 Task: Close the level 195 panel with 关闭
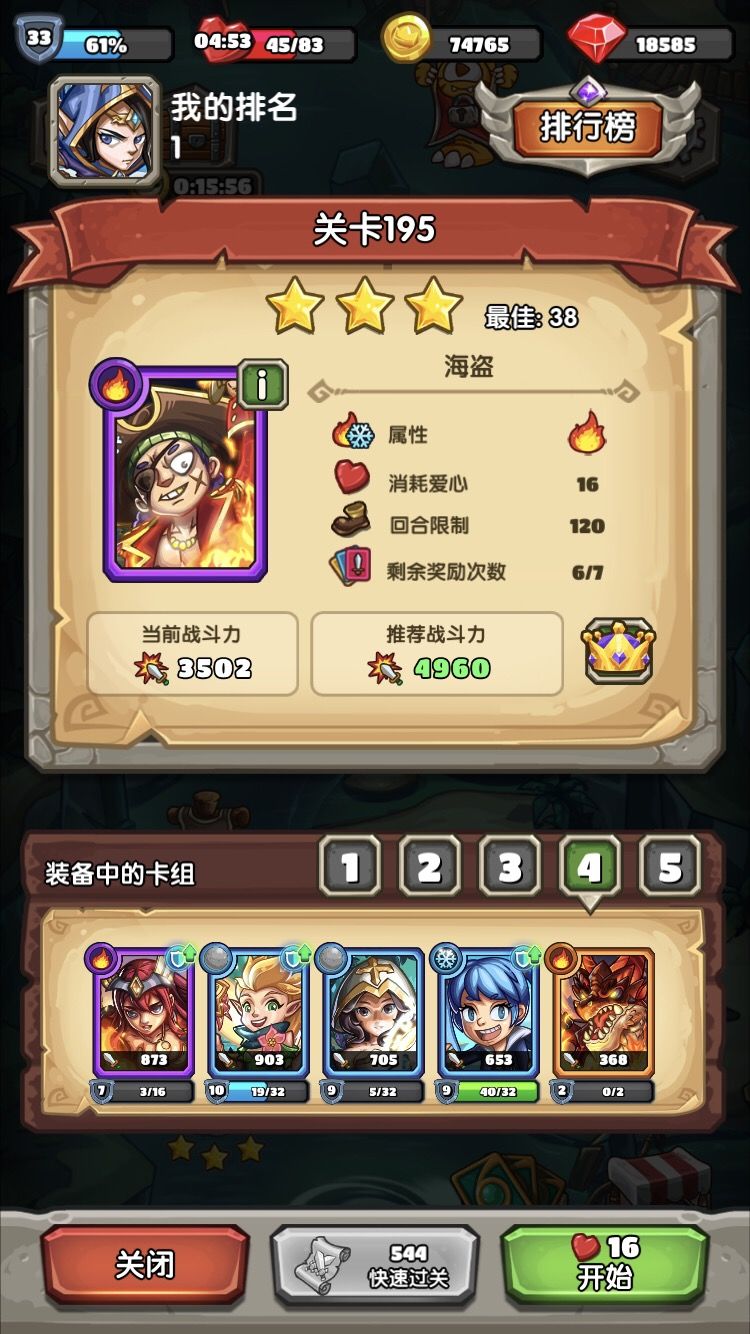click(x=146, y=1264)
